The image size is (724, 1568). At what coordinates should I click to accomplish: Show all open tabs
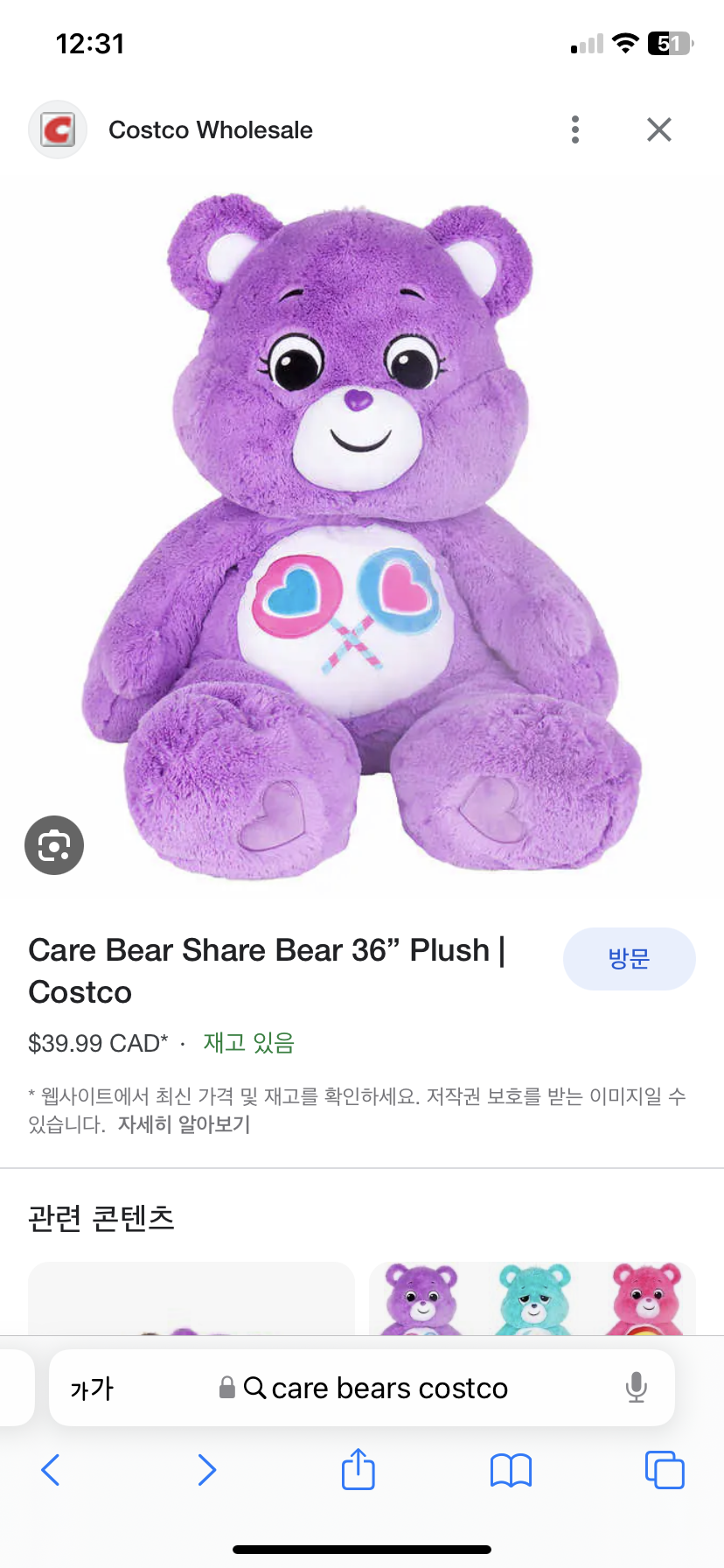pyautogui.click(x=665, y=1470)
